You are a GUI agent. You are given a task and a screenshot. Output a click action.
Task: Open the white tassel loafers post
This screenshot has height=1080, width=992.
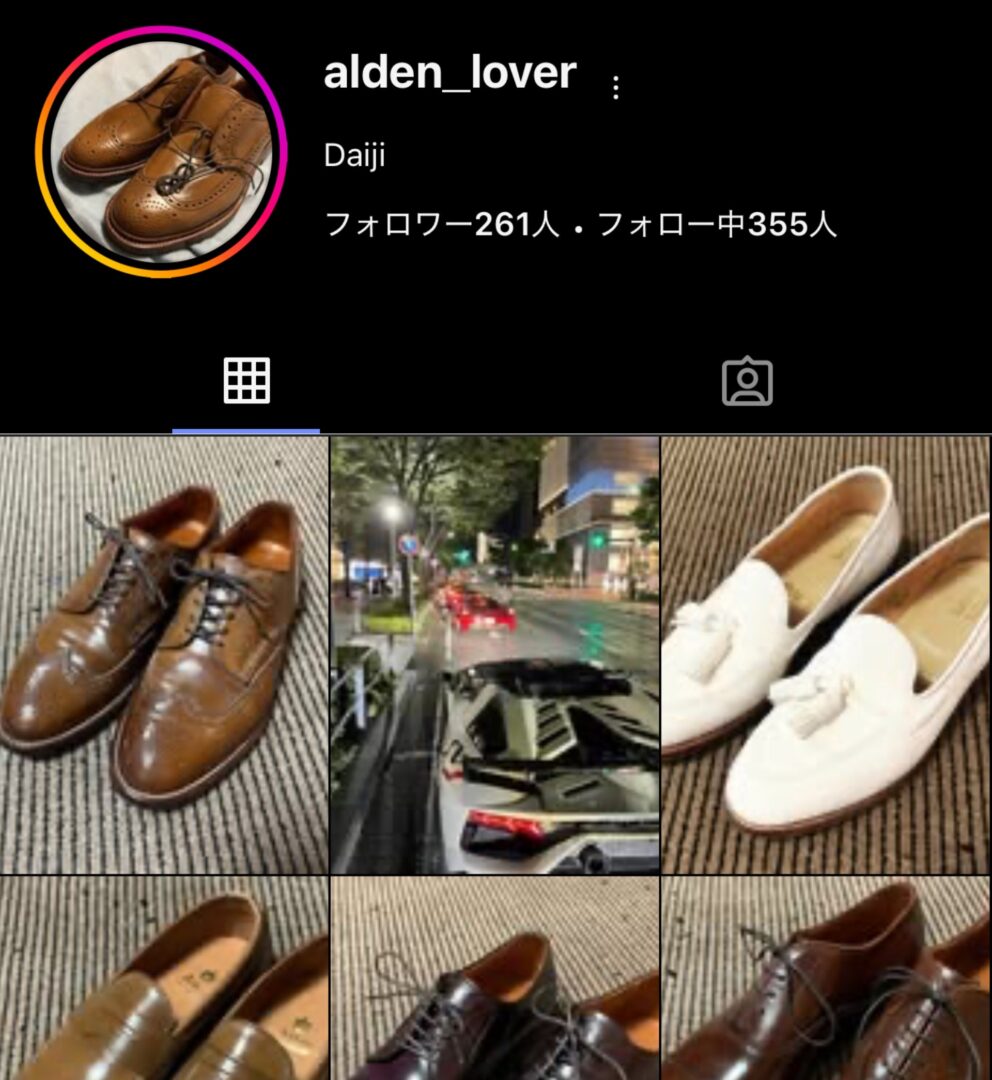click(x=827, y=655)
